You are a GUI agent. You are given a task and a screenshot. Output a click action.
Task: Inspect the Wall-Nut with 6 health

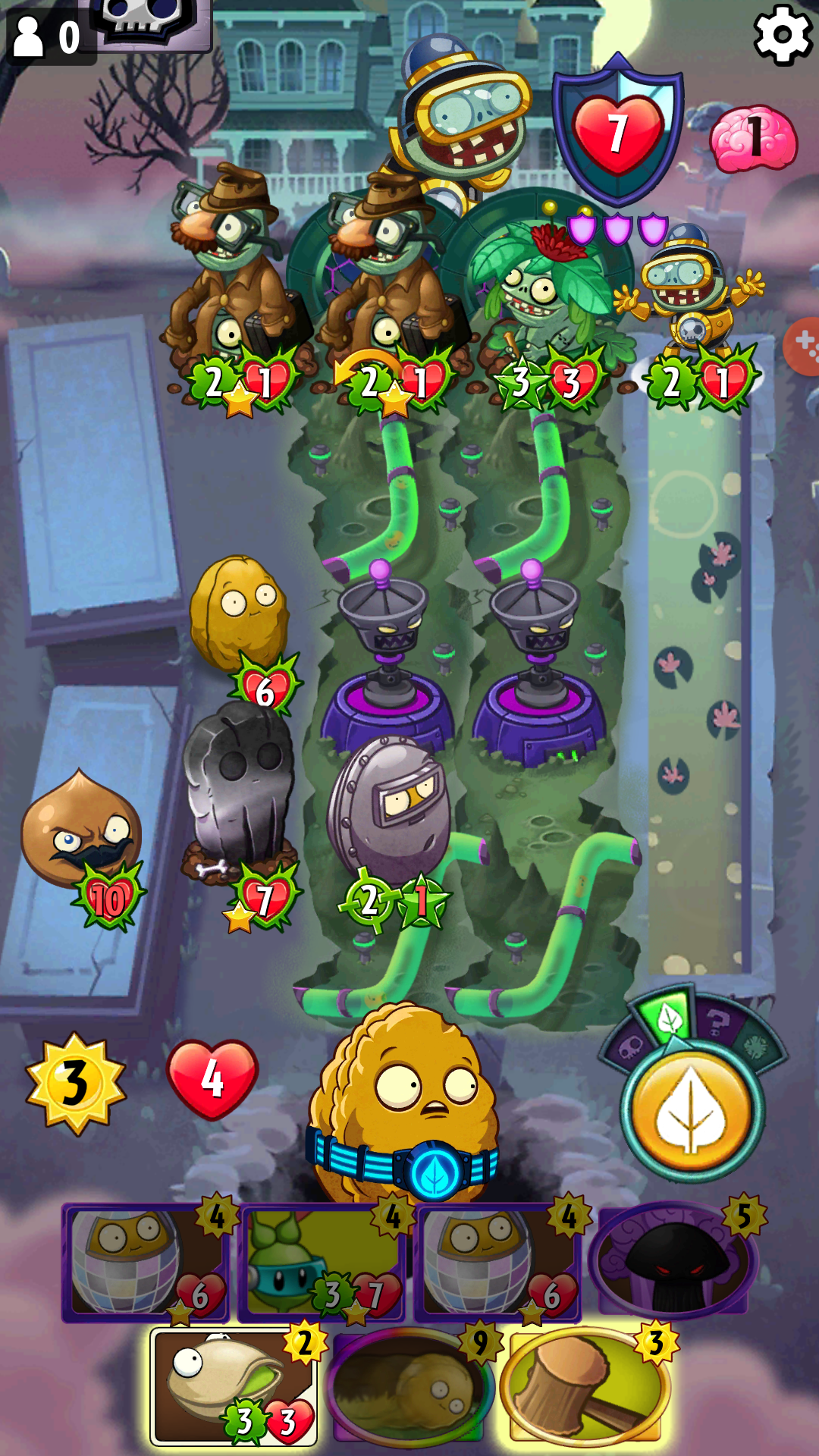[x=241, y=629]
